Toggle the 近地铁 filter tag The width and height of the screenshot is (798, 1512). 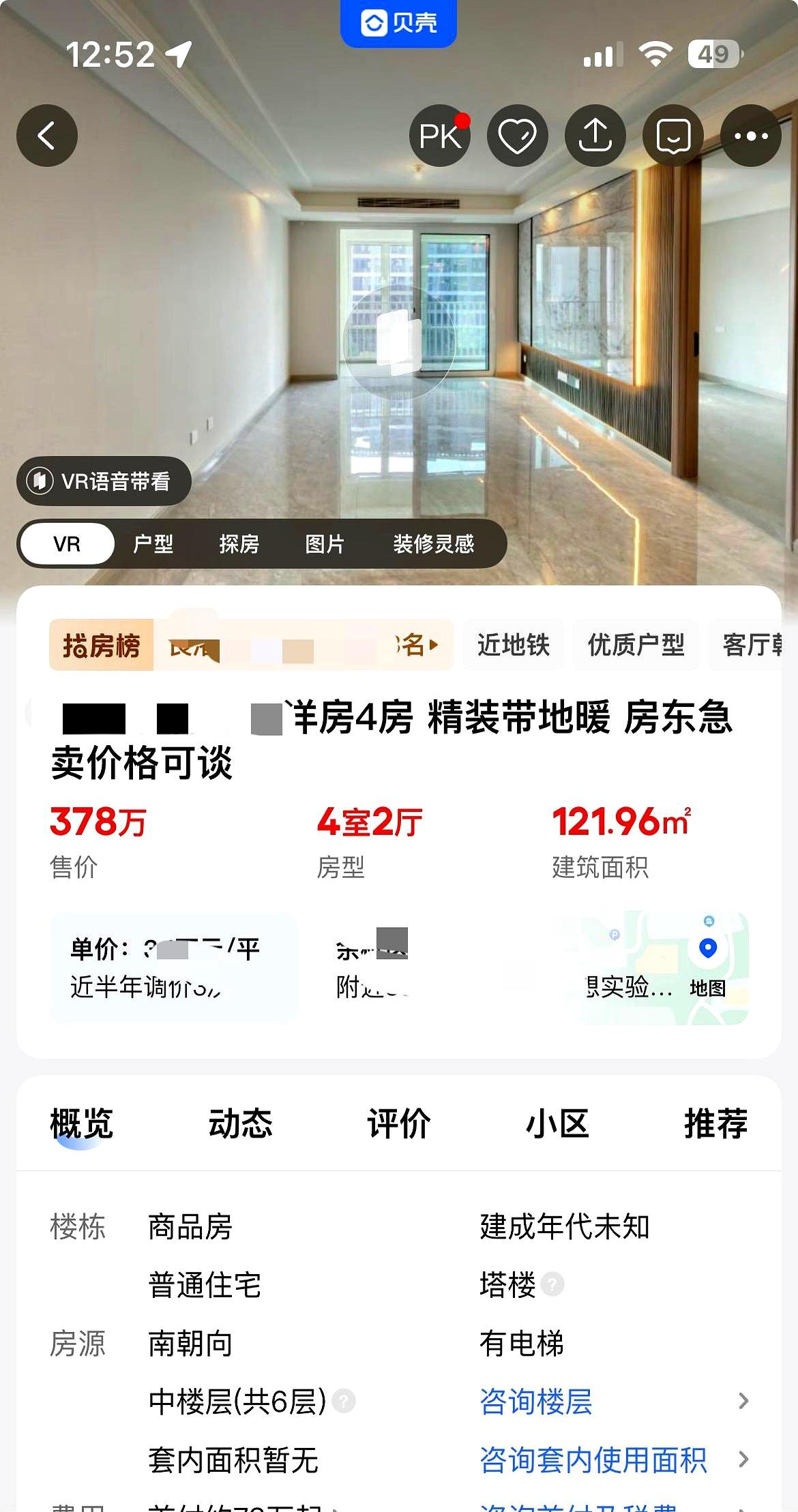point(514,646)
